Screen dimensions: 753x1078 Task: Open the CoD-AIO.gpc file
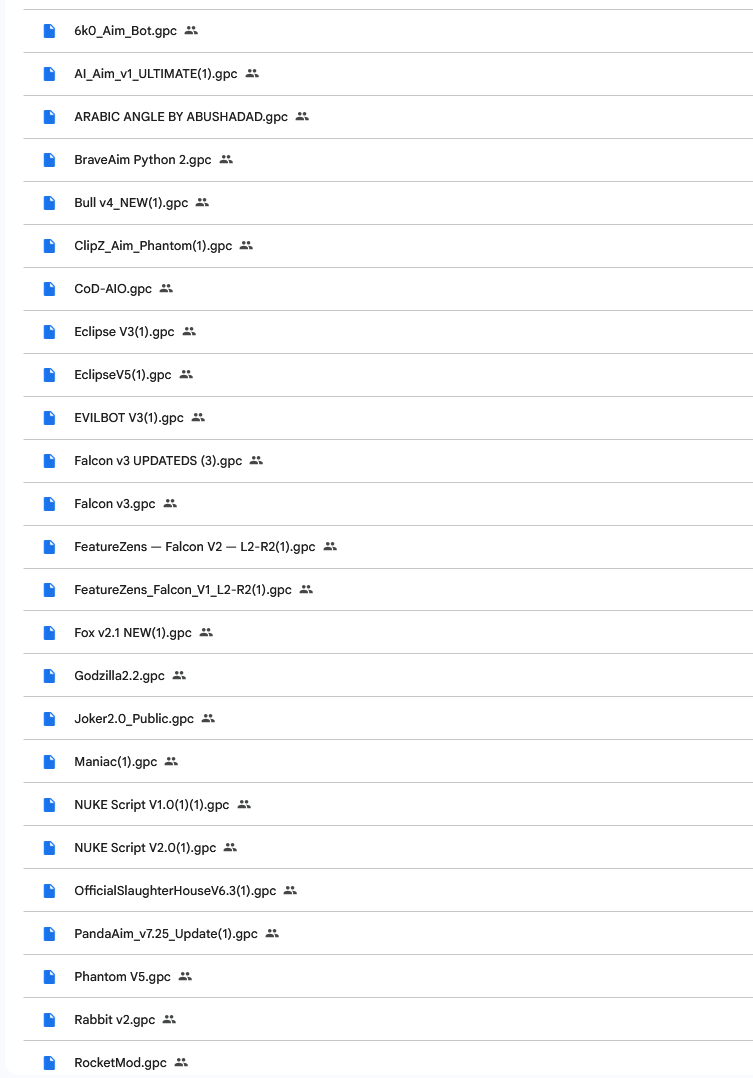[x=388, y=289]
